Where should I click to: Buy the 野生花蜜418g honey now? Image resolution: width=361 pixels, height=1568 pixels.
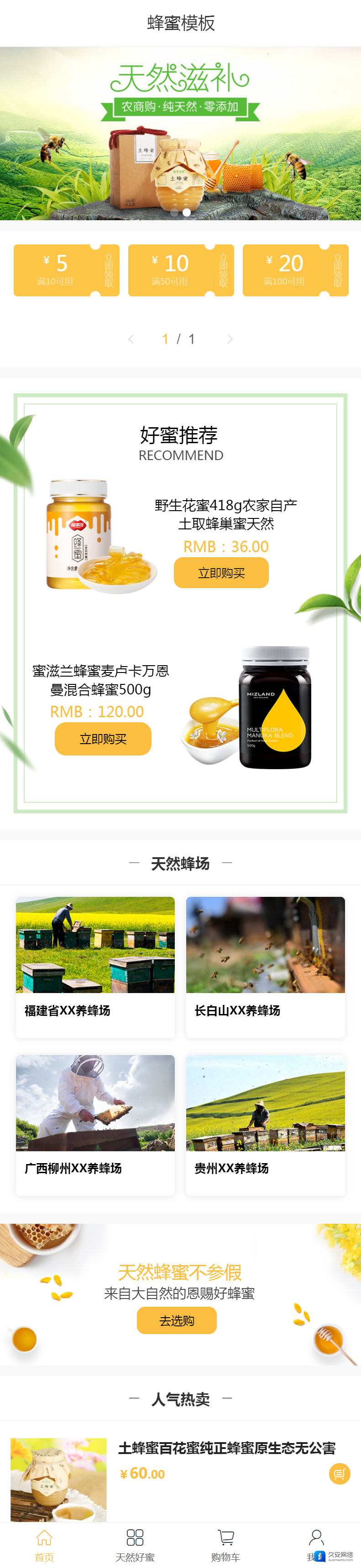point(221,573)
